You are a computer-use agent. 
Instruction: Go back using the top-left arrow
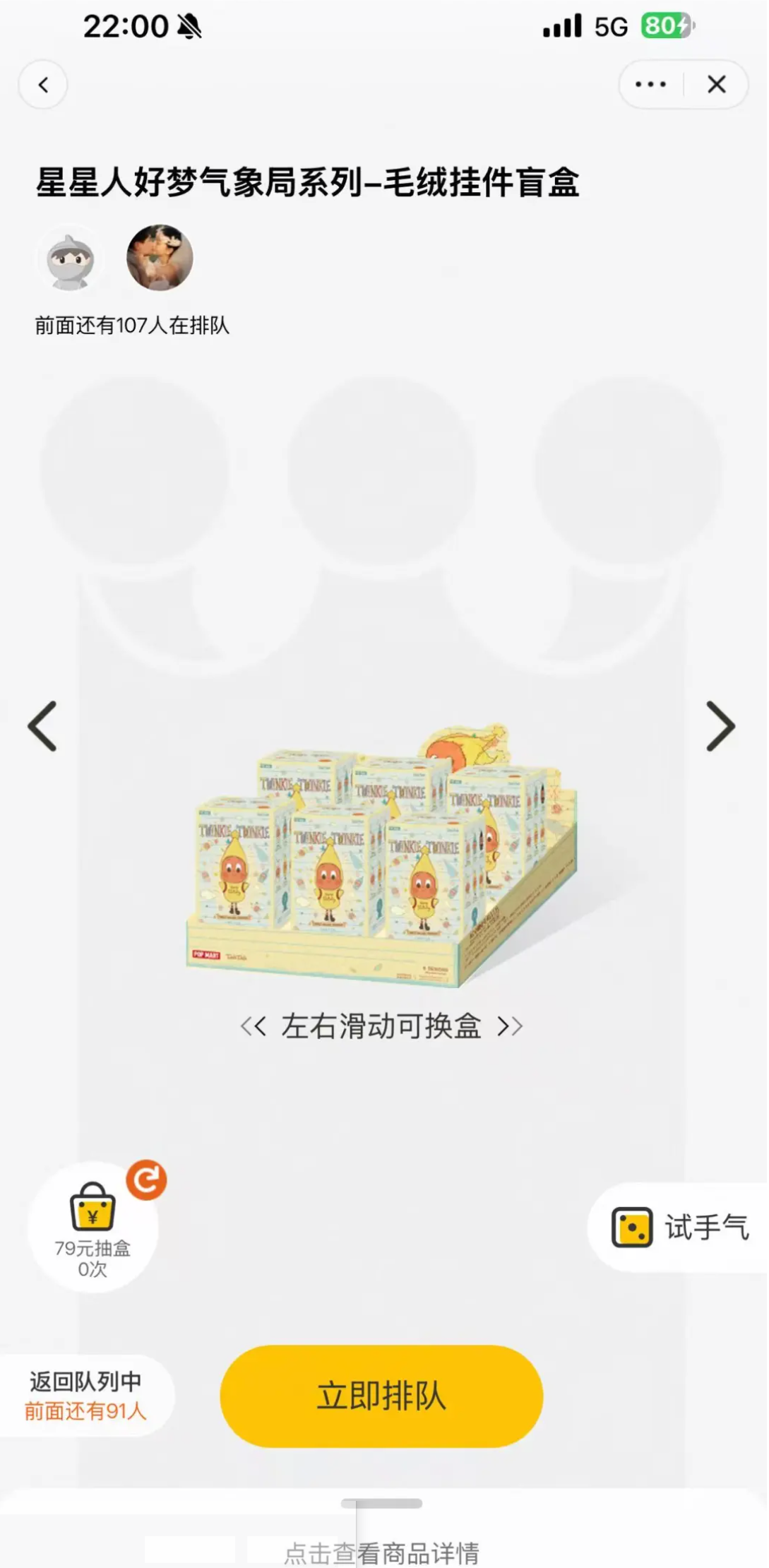[43, 85]
